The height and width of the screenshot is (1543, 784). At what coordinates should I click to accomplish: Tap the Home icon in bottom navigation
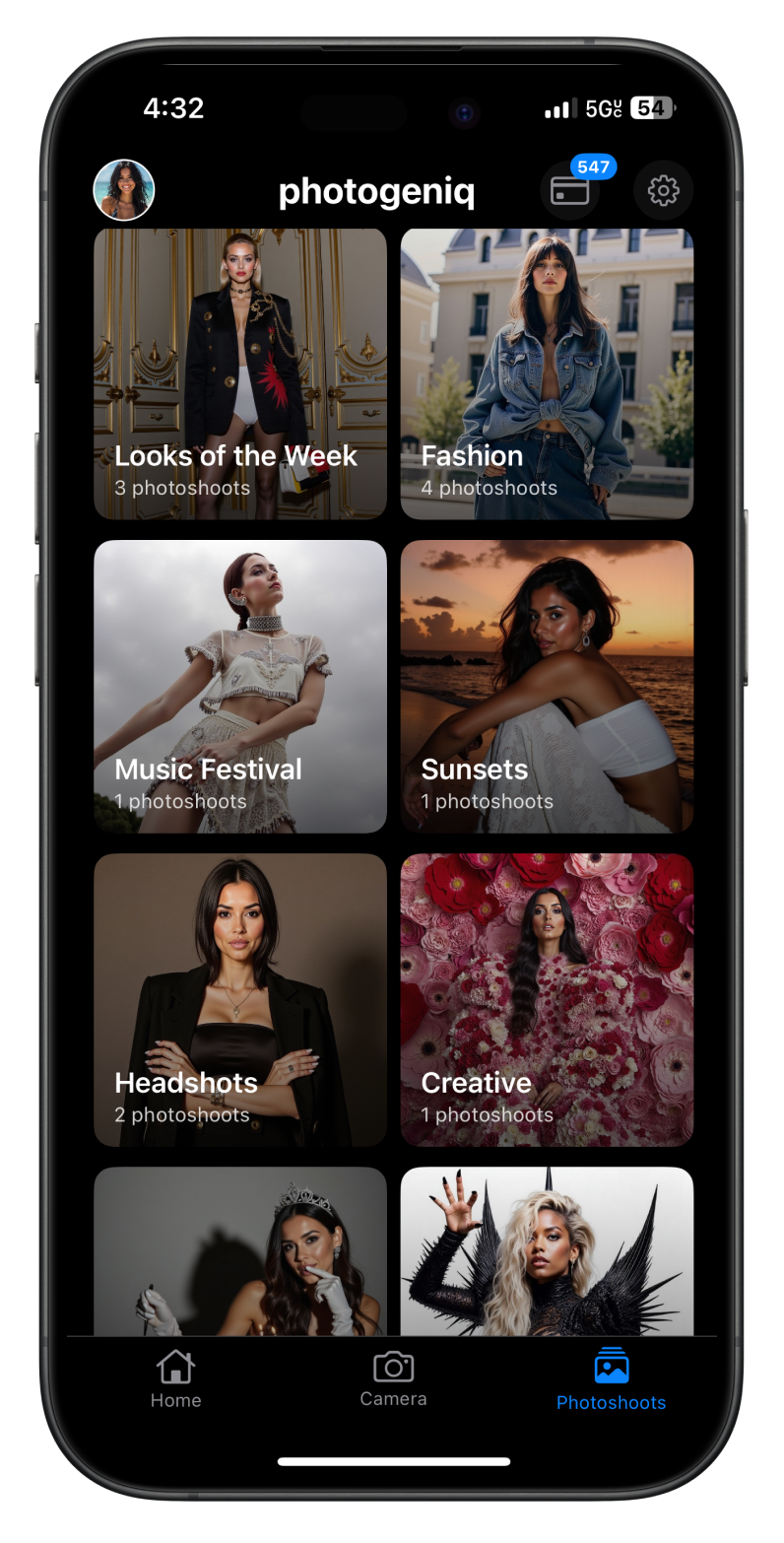174,1368
